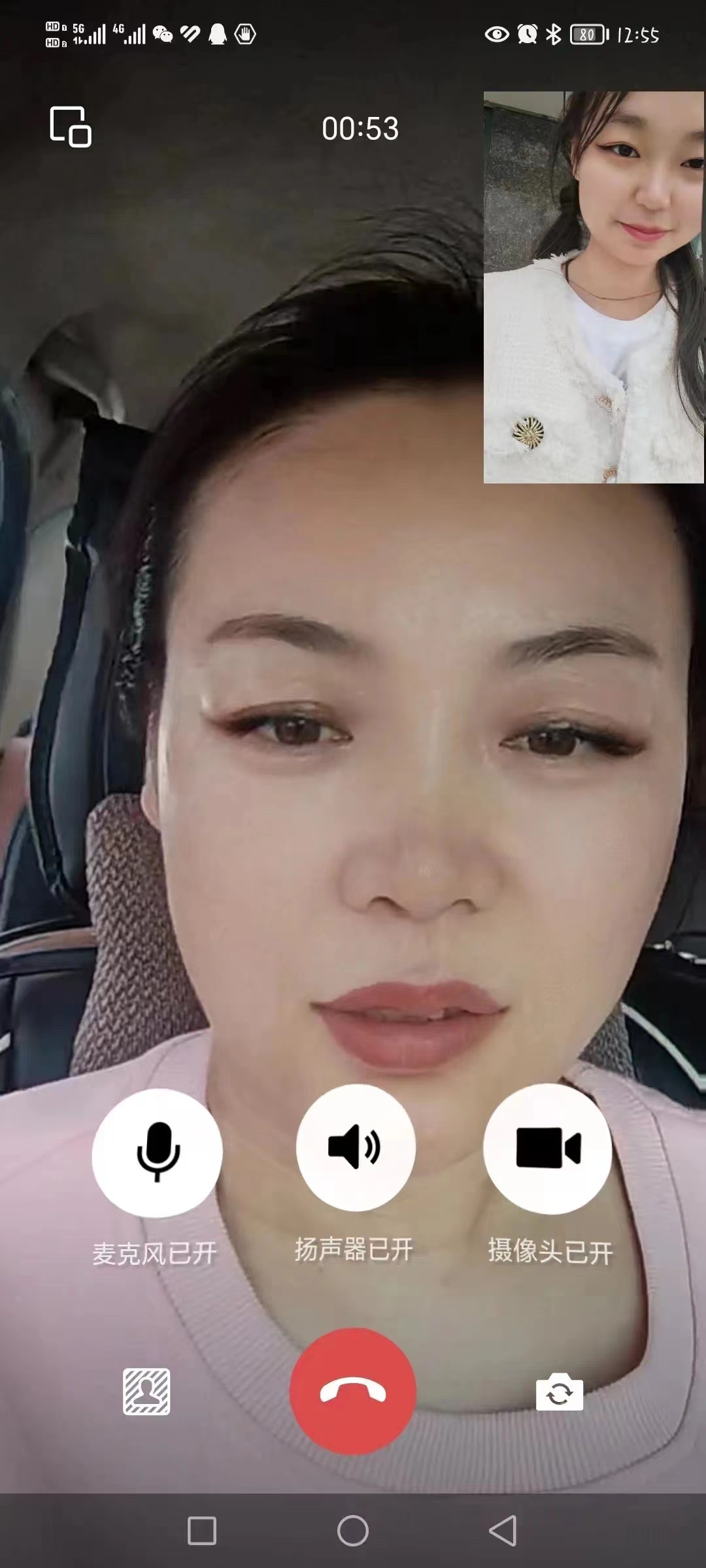Tap the self-view video preview
The height and width of the screenshot is (1568, 706).
(x=594, y=287)
